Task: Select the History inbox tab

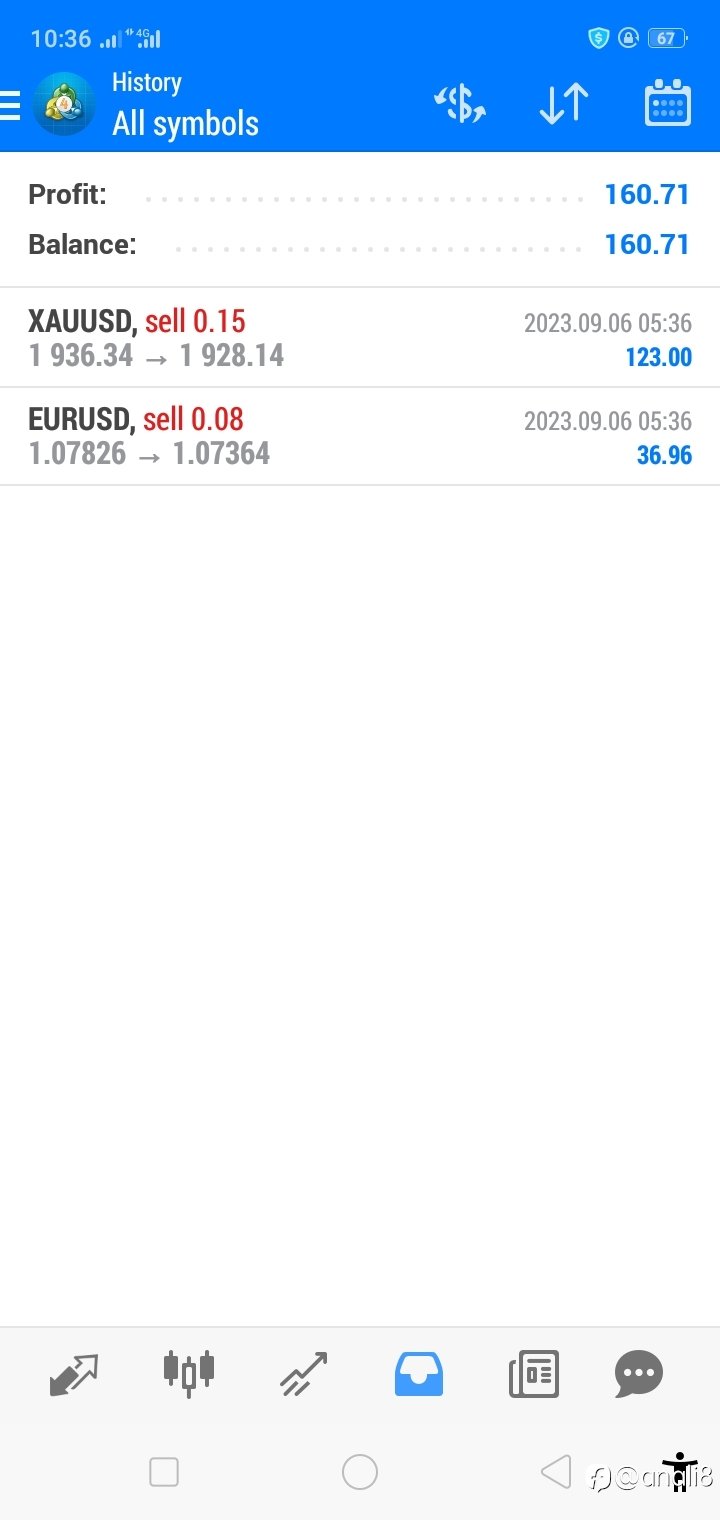Action: tap(418, 1374)
